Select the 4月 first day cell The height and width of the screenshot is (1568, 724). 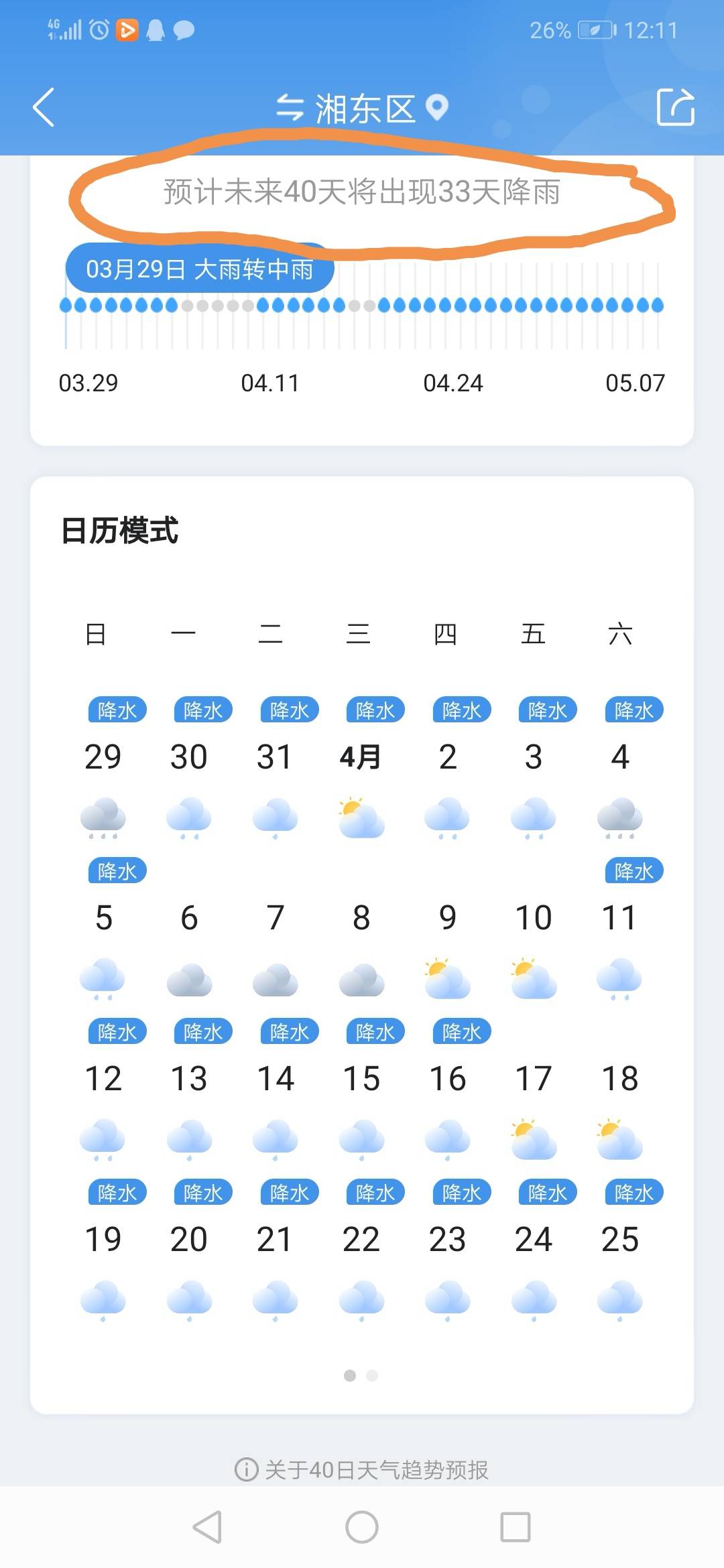(361, 769)
